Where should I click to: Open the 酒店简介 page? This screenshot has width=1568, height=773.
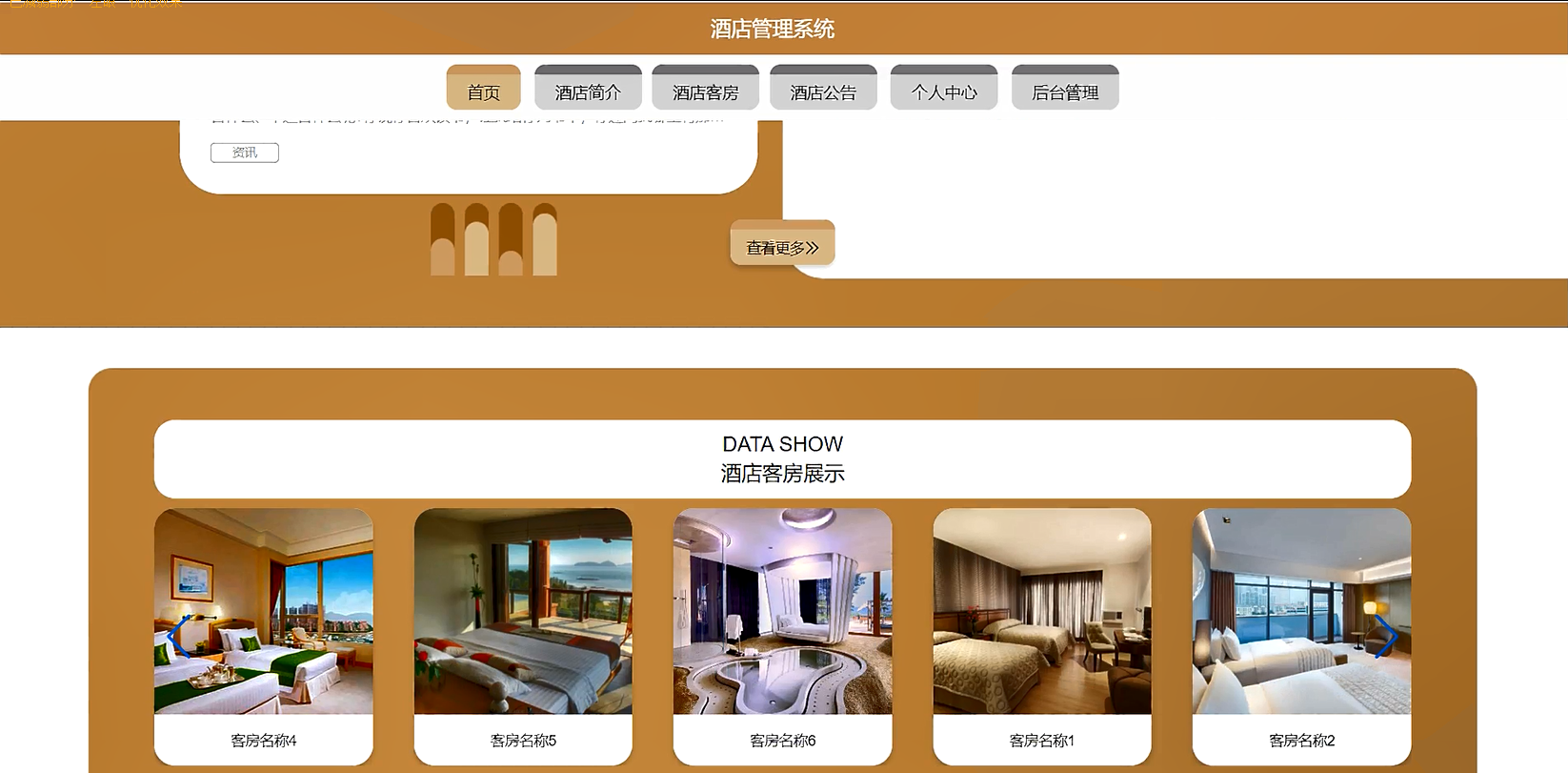click(x=588, y=90)
